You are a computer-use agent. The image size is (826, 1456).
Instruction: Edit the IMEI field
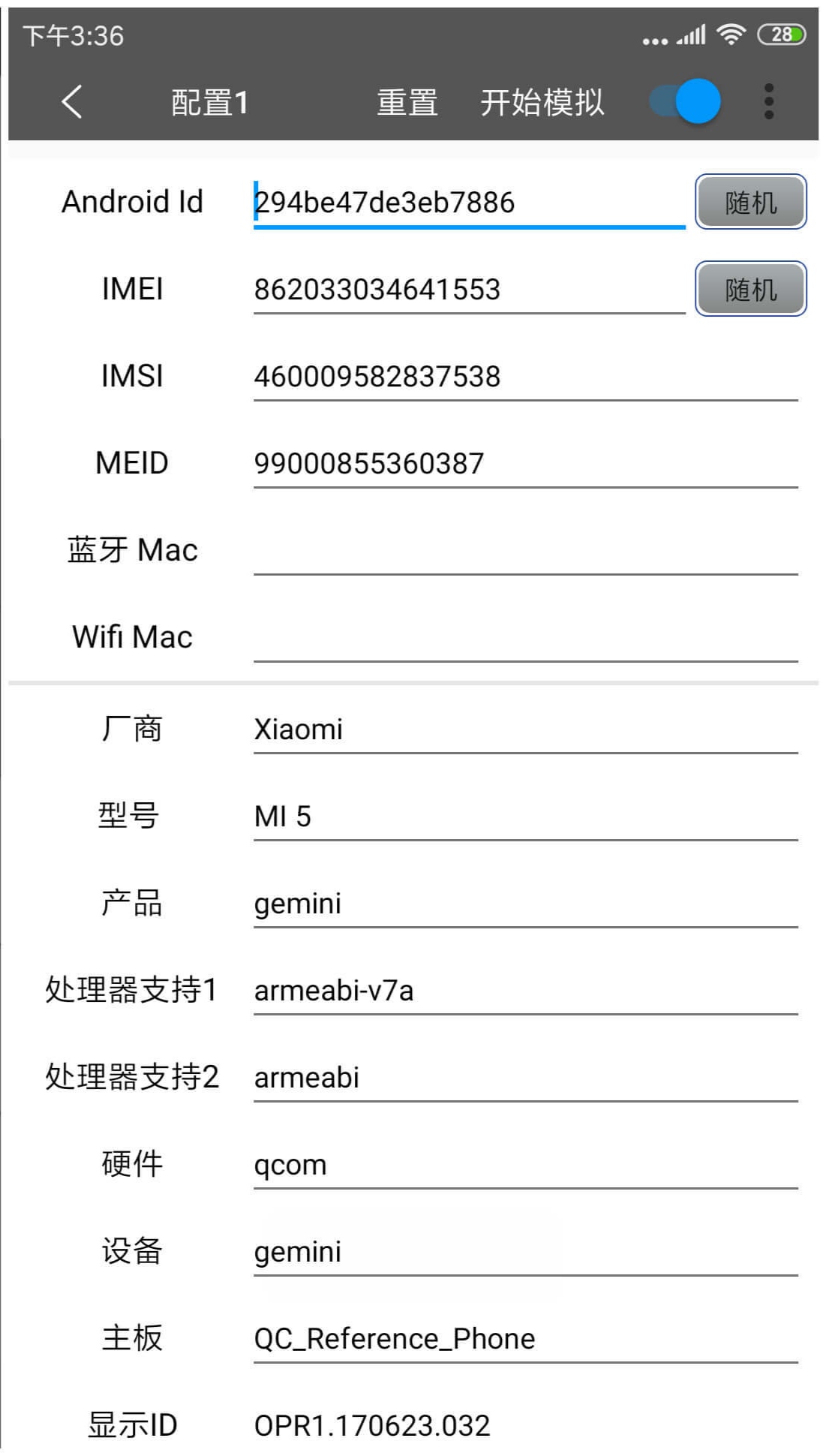[470, 290]
